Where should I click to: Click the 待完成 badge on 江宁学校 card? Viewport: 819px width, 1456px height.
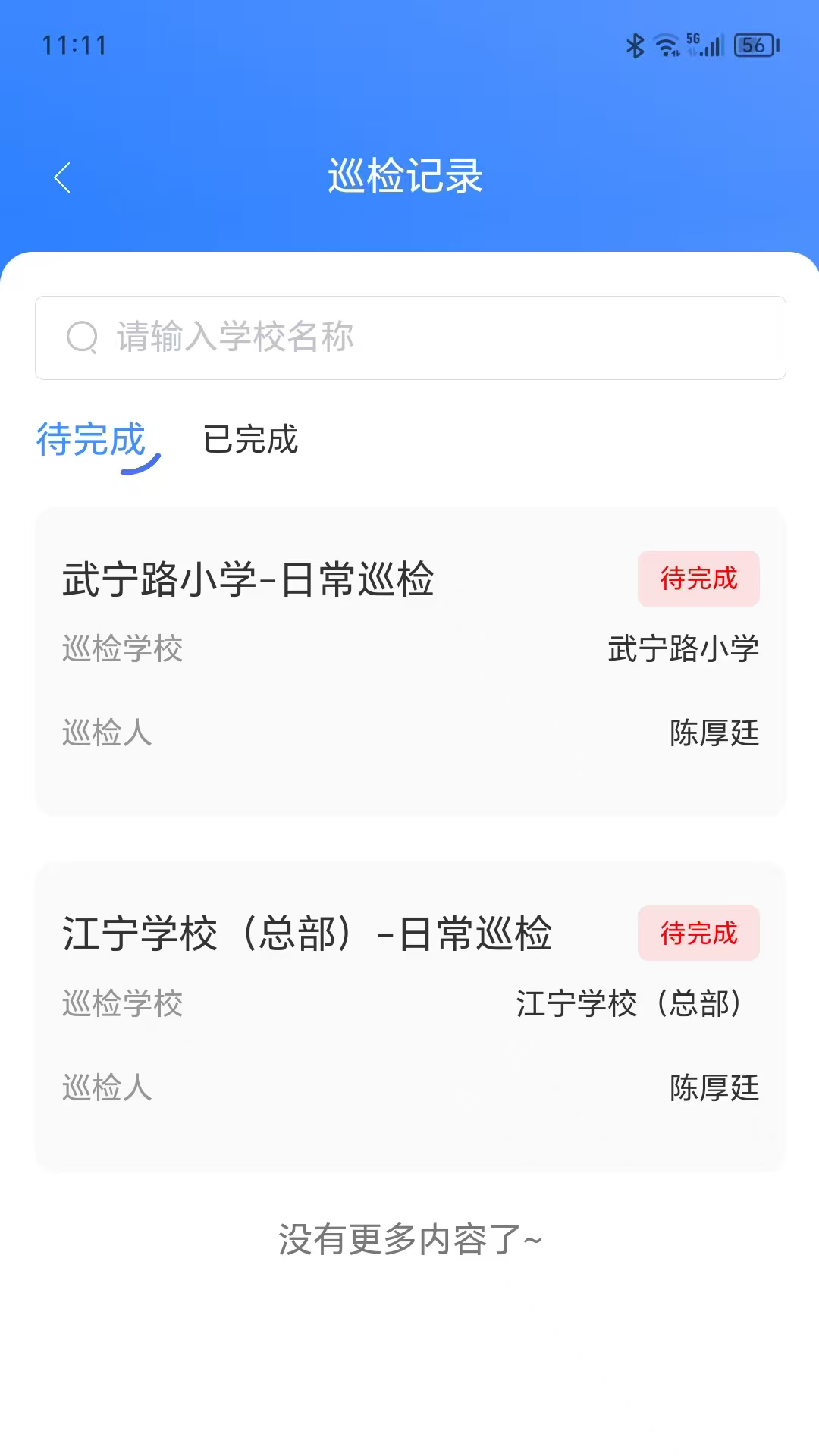tap(698, 934)
